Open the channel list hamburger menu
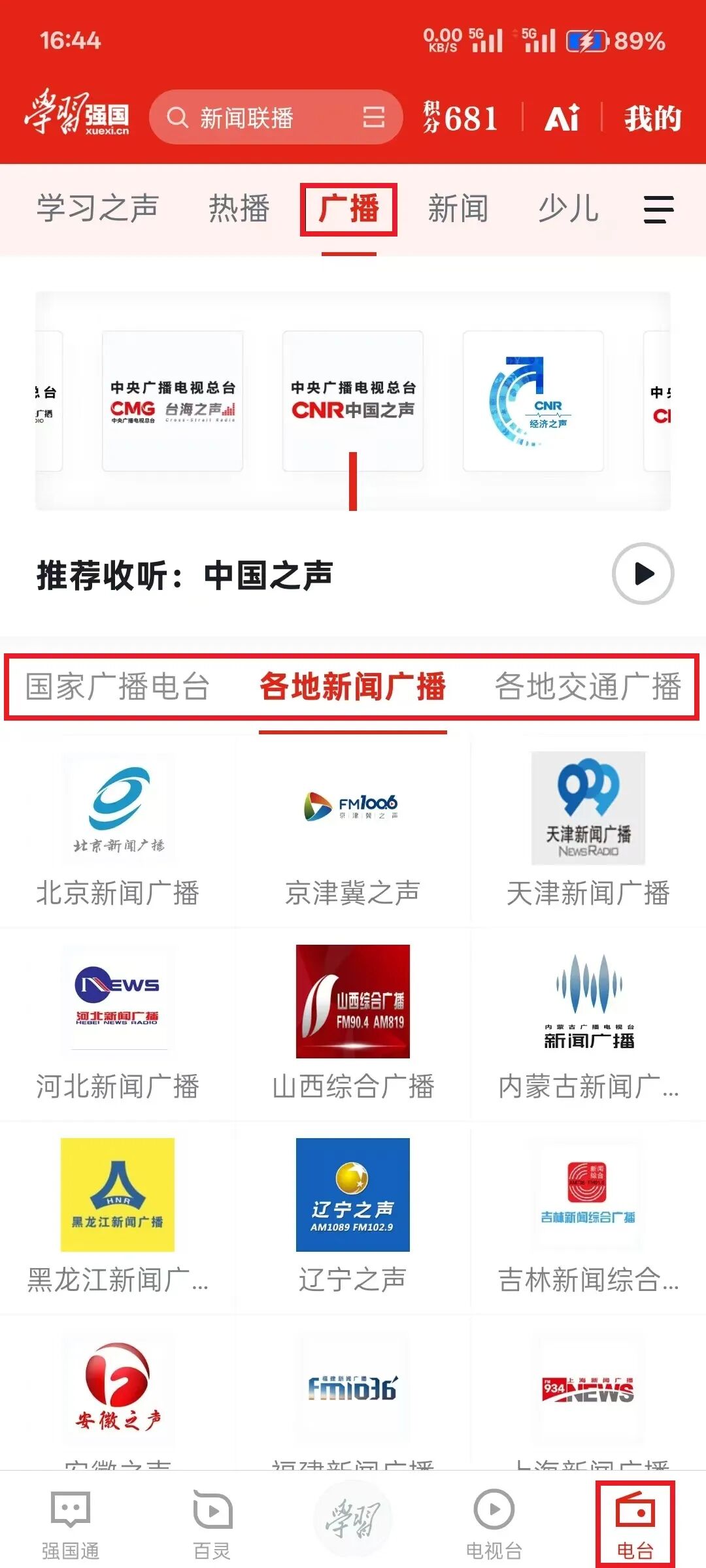 658,208
